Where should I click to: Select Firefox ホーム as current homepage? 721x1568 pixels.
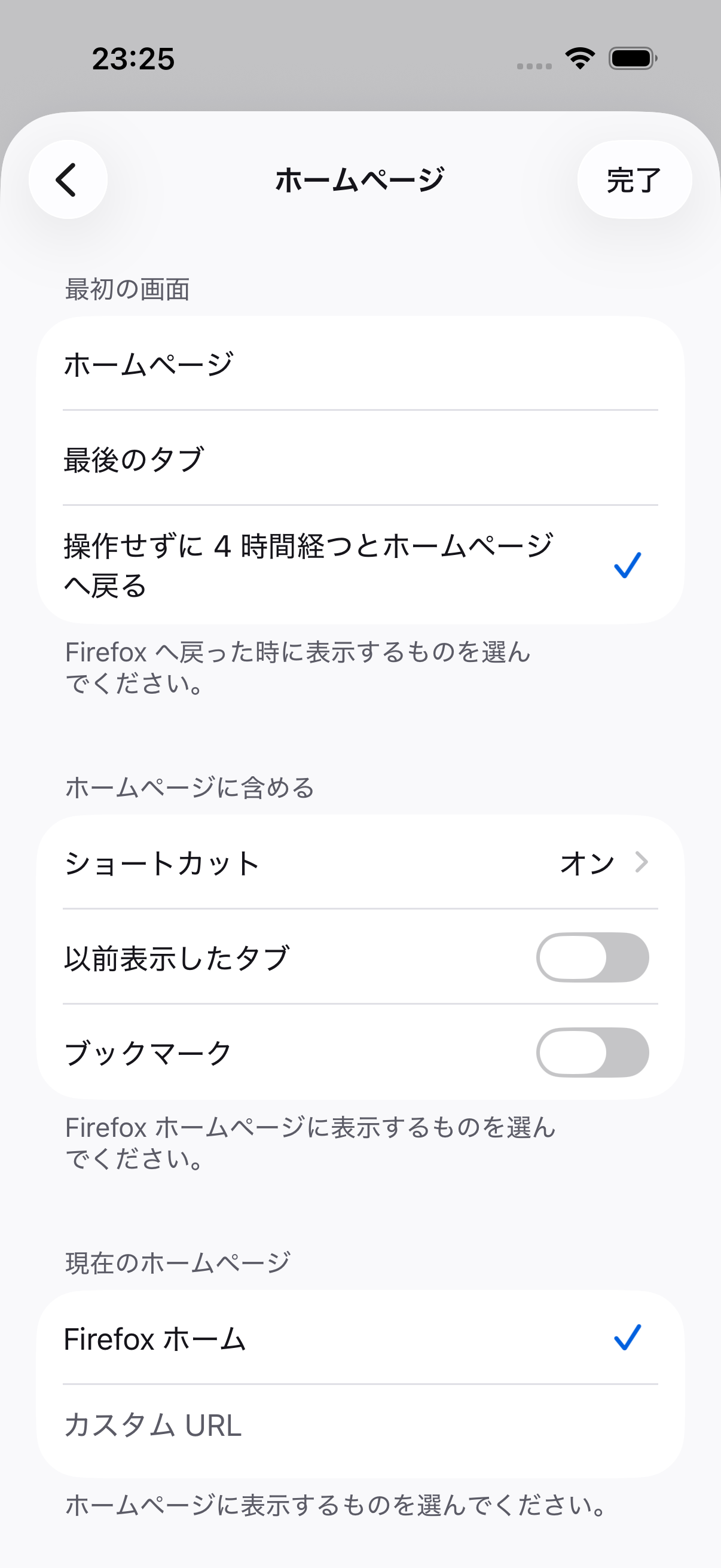(x=360, y=1338)
